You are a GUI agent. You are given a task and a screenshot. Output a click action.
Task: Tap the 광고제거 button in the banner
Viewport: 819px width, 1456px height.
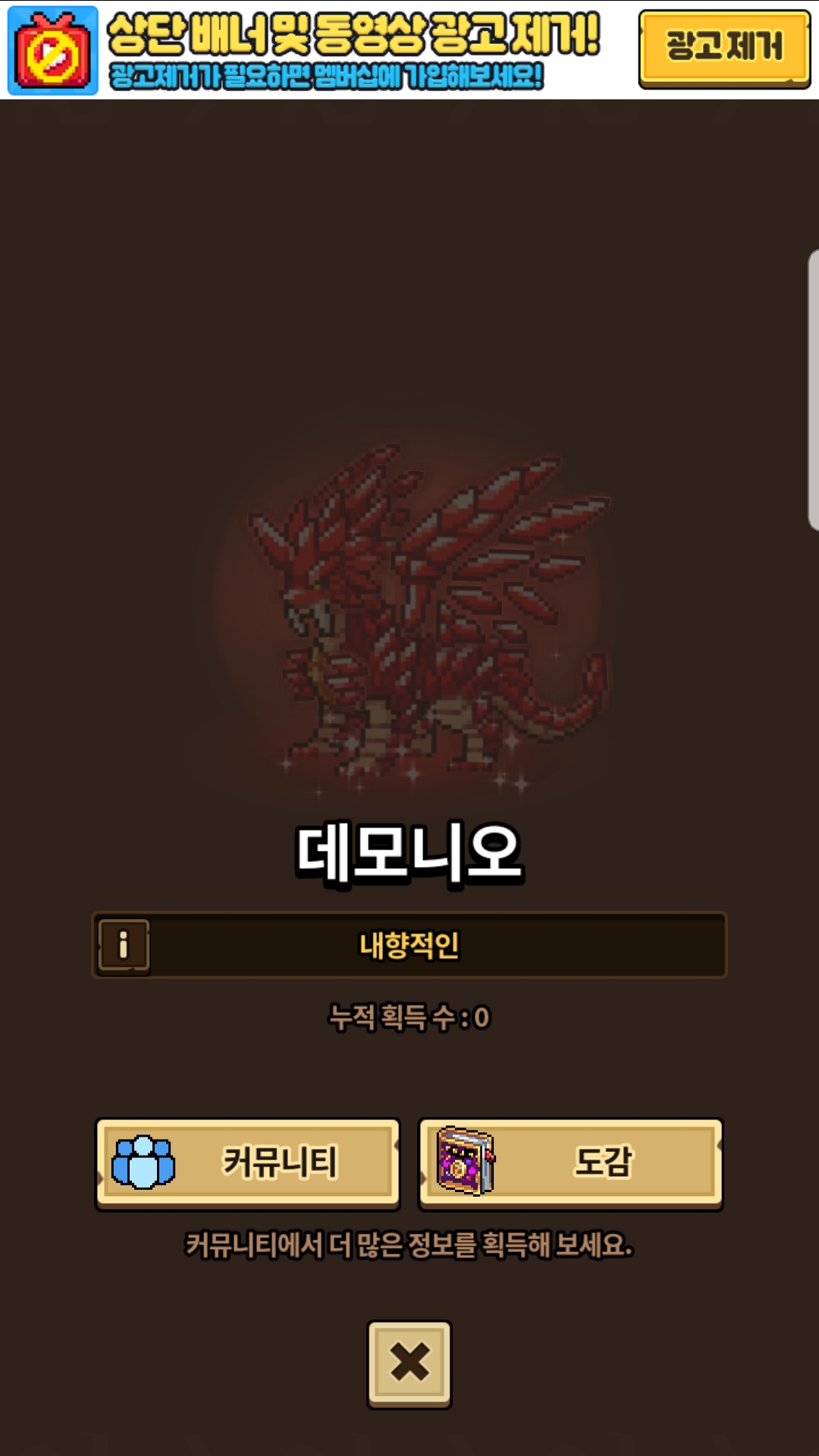[724, 49]
